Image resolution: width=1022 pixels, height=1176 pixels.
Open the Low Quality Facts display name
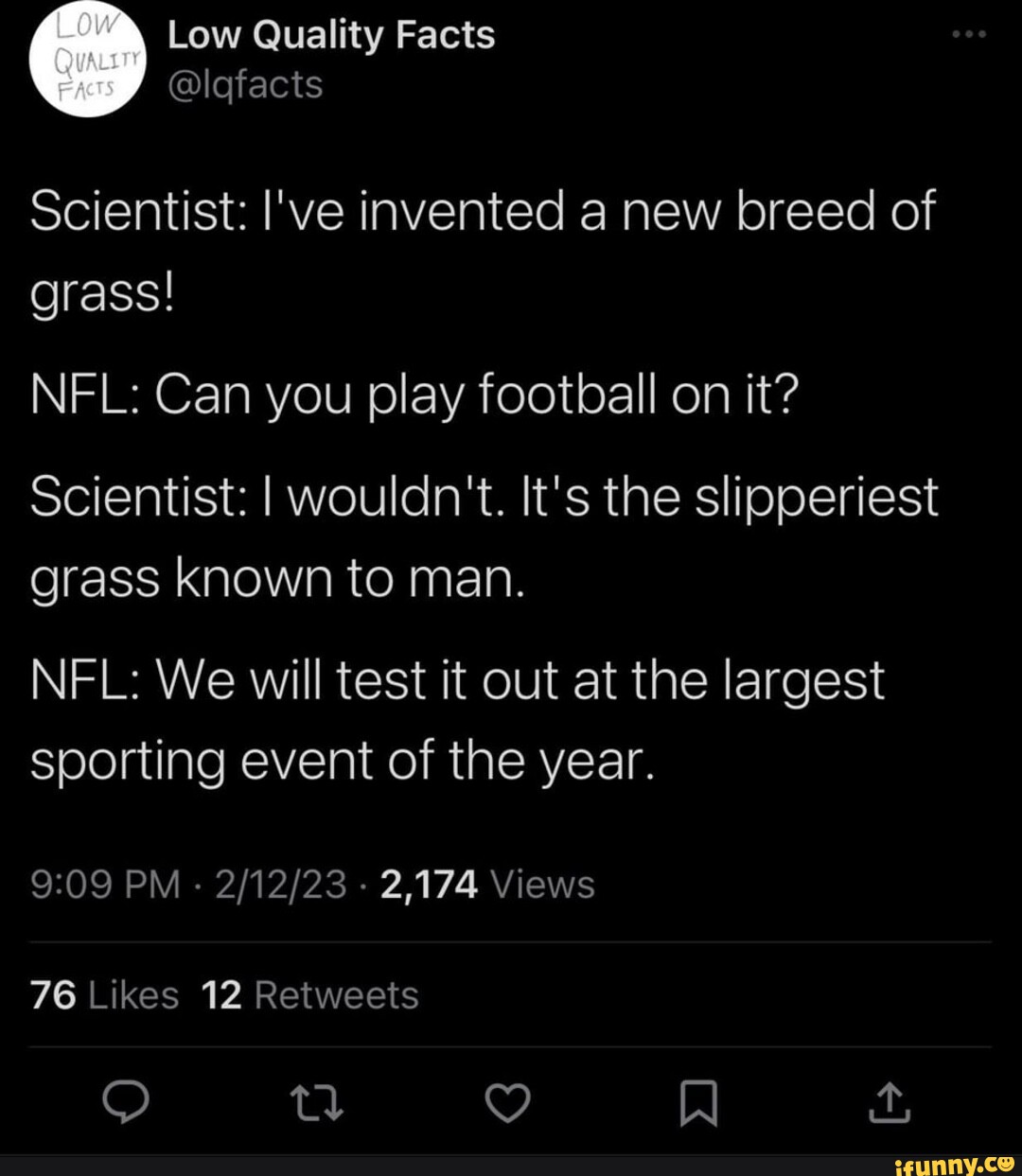329,35
